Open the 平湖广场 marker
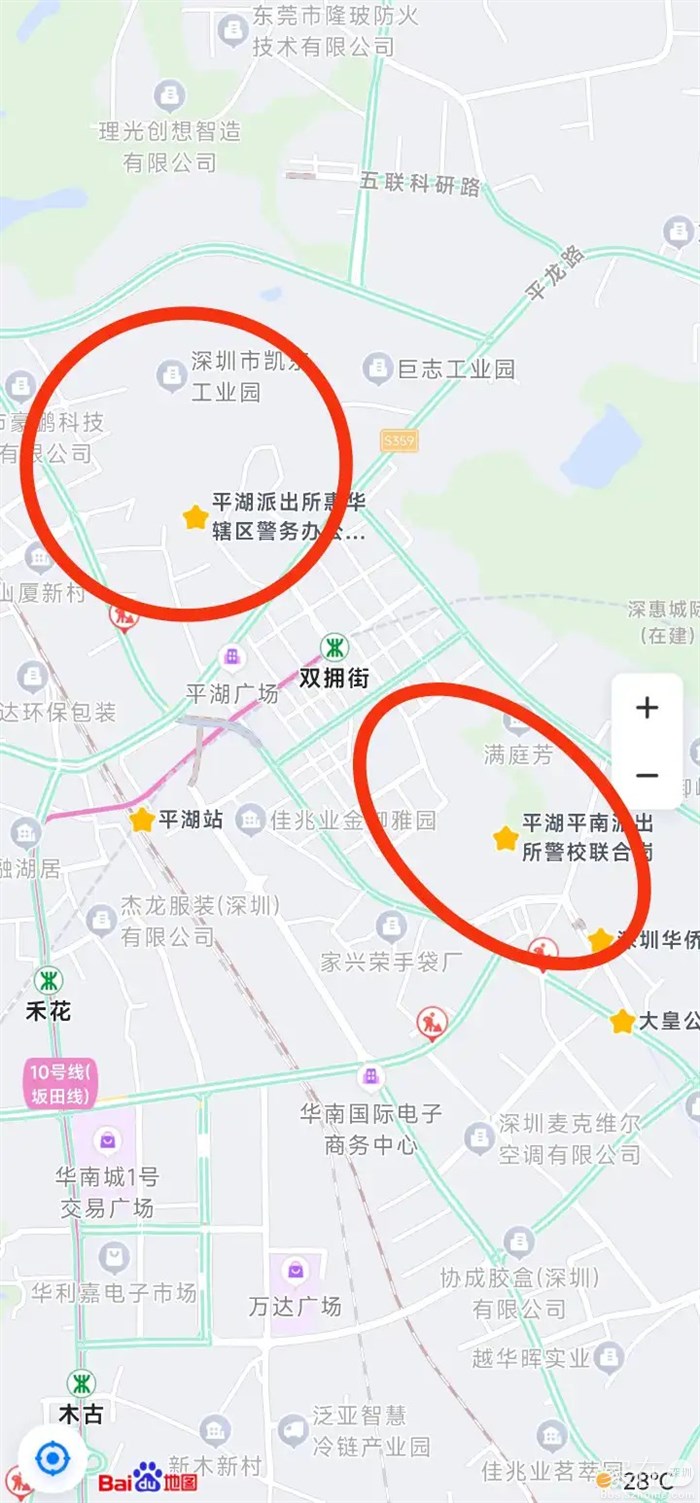Screen dimensions: 700x1503 pos(232,658)
